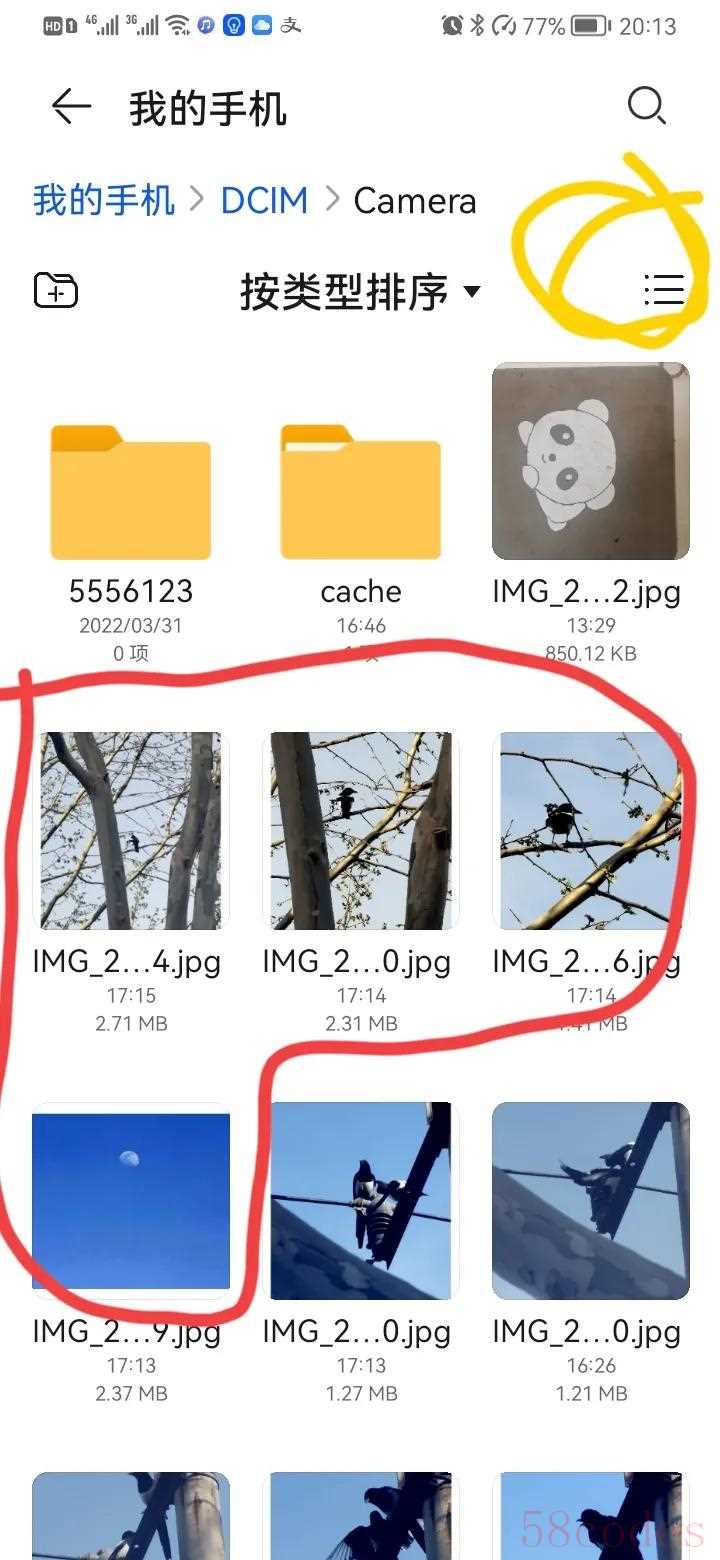
Task: Jump to 我的手机 in breadcrumb path
Action: tap(104, 201)
